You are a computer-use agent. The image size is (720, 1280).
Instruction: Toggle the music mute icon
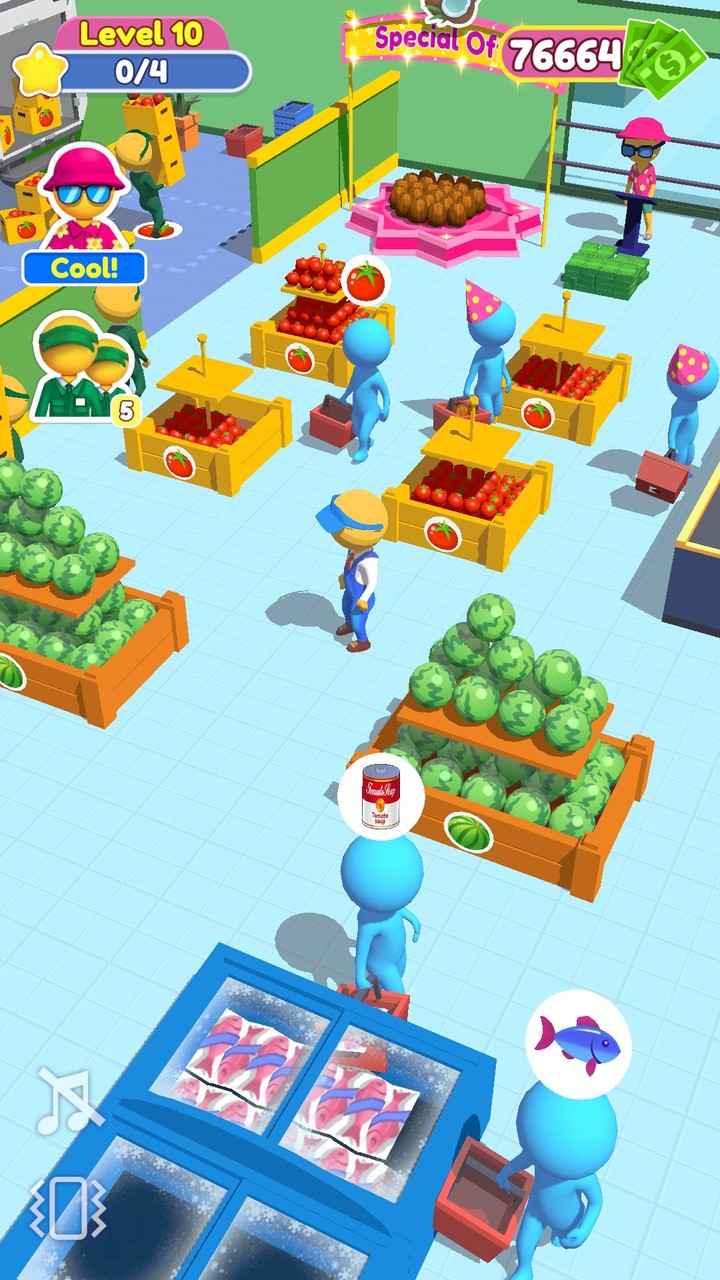[x=68, y=1102]
